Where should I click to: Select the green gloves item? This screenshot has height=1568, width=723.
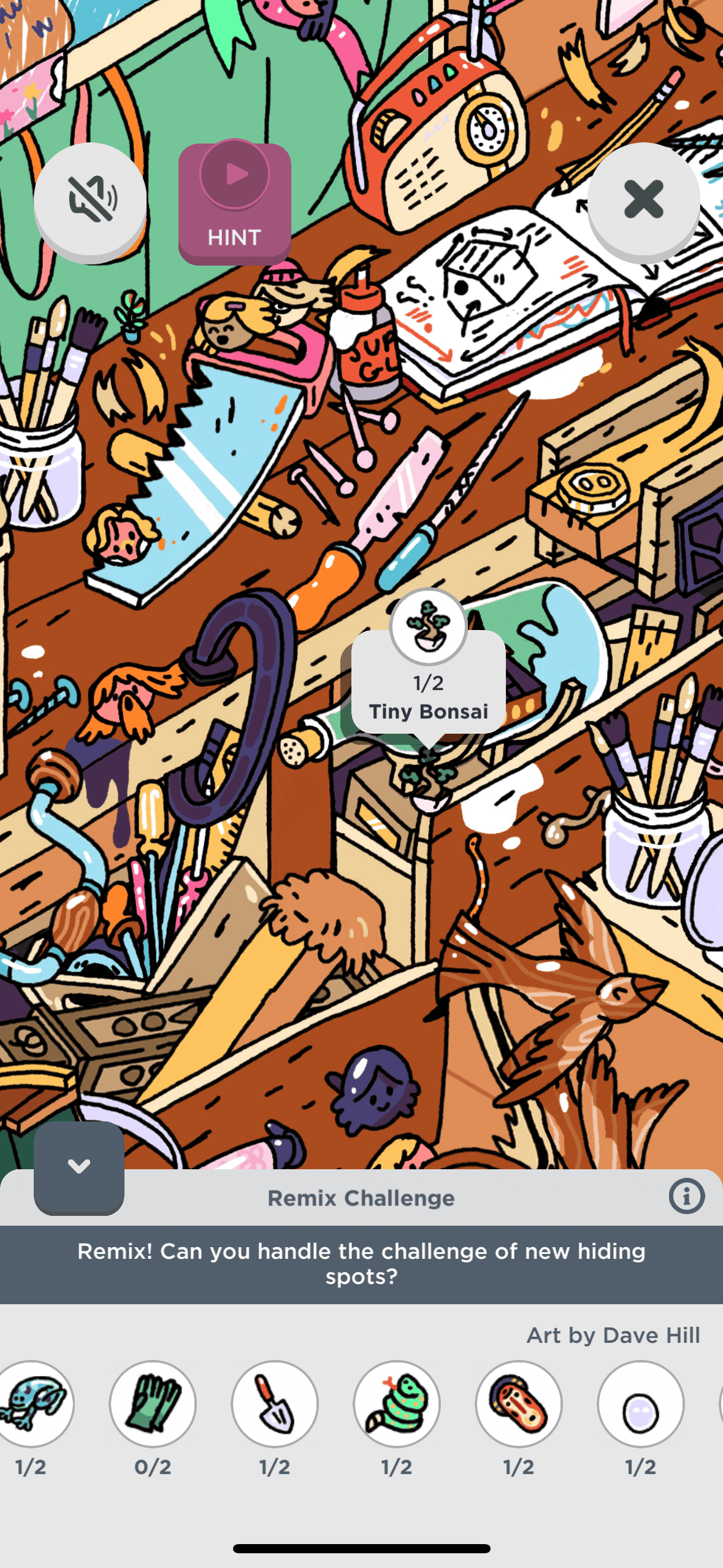[153, 1404]
